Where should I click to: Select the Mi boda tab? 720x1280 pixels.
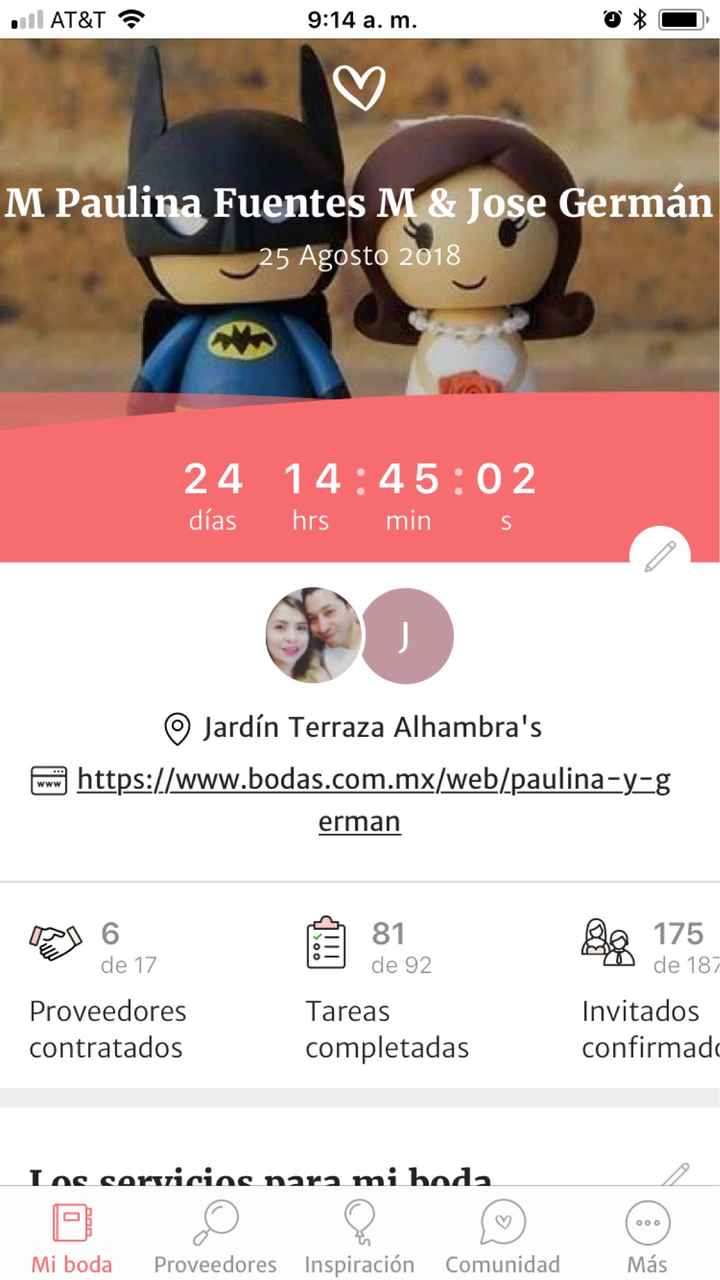[72, 1236]
